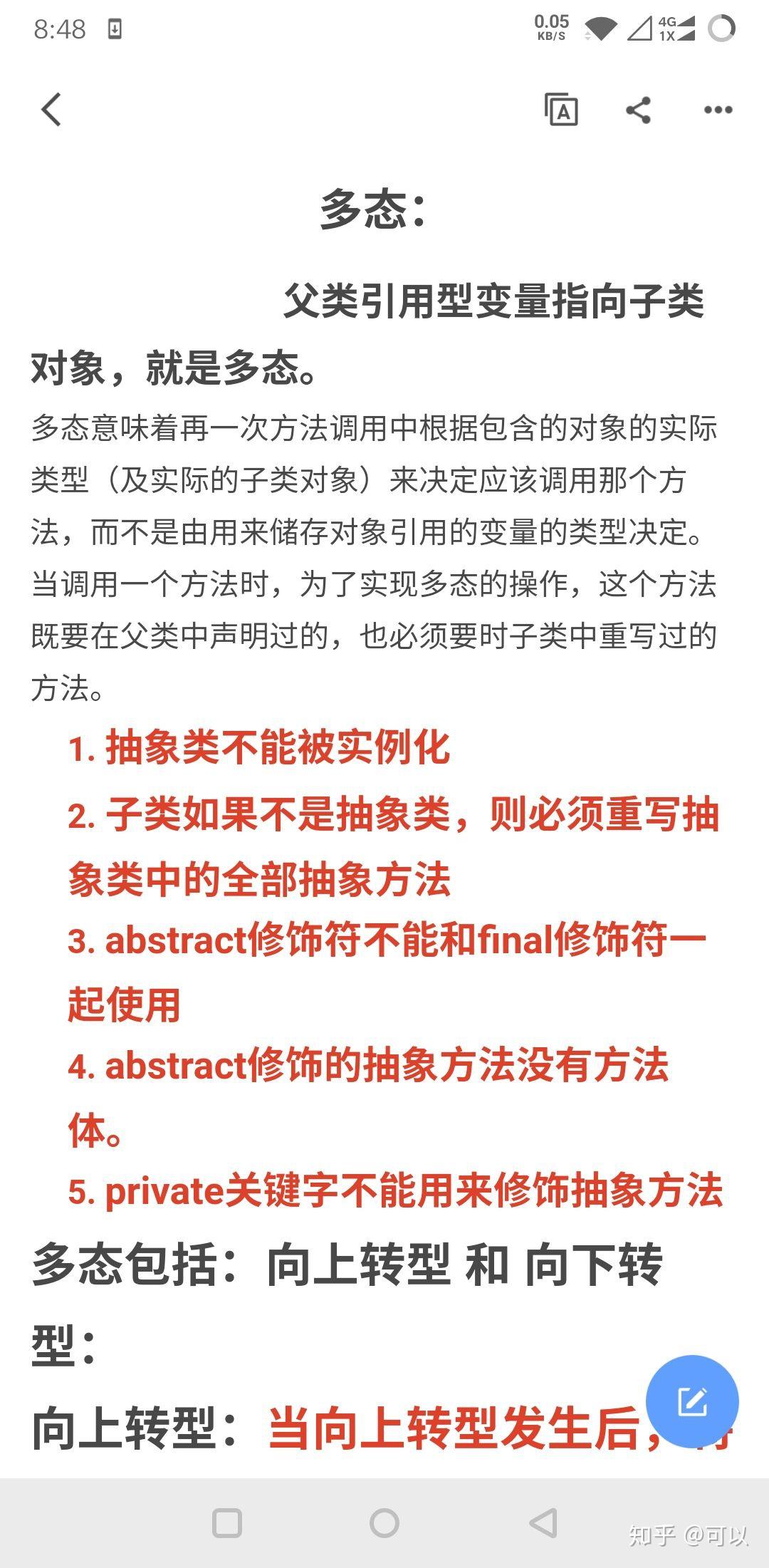Tap the system recent apps square

[x=227, y=1523]
